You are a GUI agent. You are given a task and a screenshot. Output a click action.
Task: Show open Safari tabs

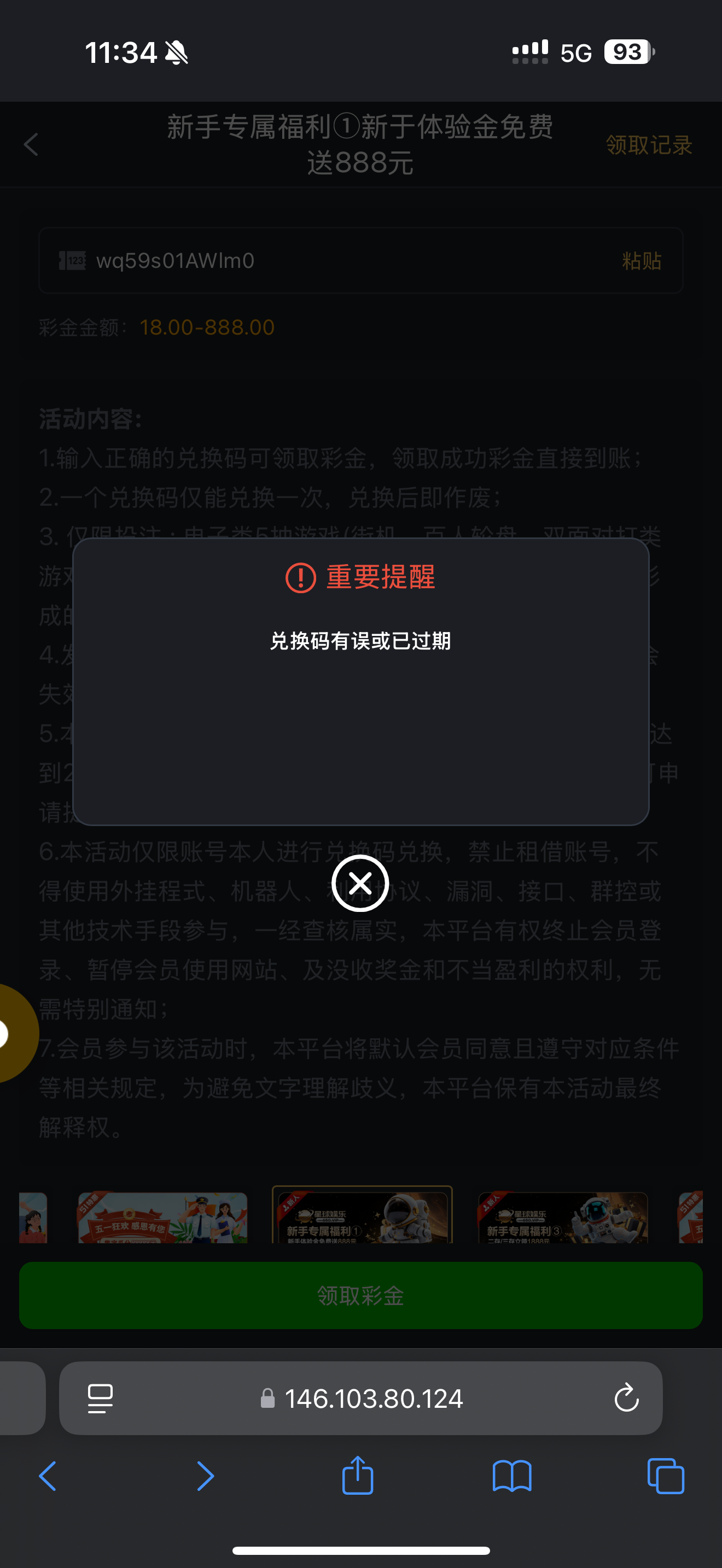(665, 1476)
